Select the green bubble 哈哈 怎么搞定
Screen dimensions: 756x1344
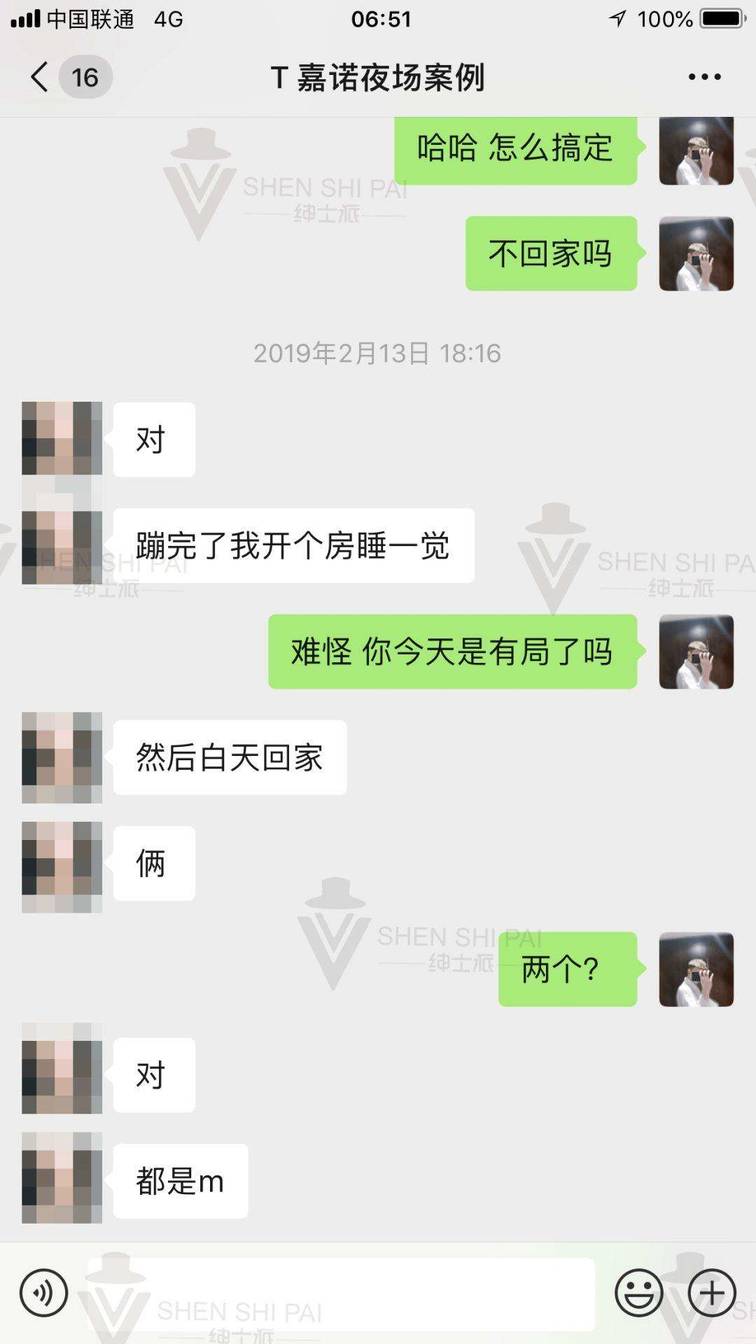click(516, 151)
